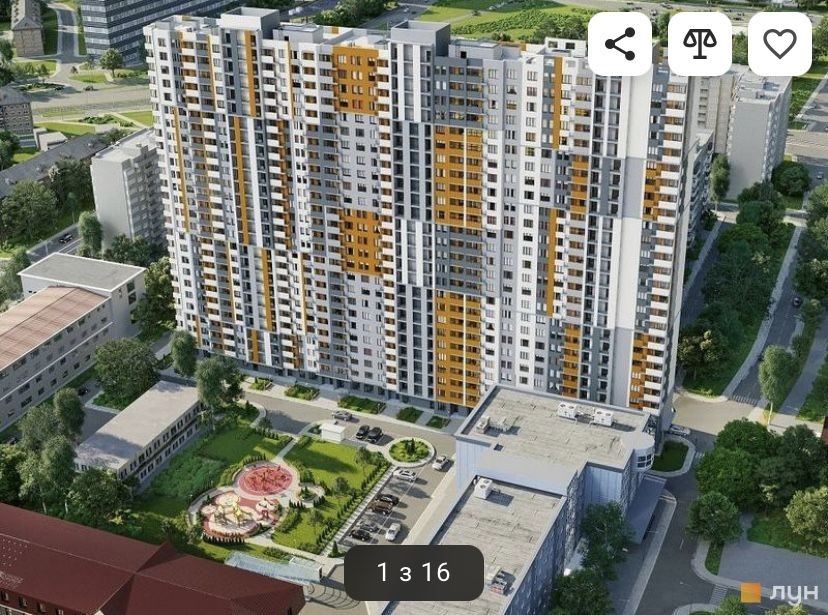Share this property listing
Viewport: 828px width, 615px height.
pos(620,44)
